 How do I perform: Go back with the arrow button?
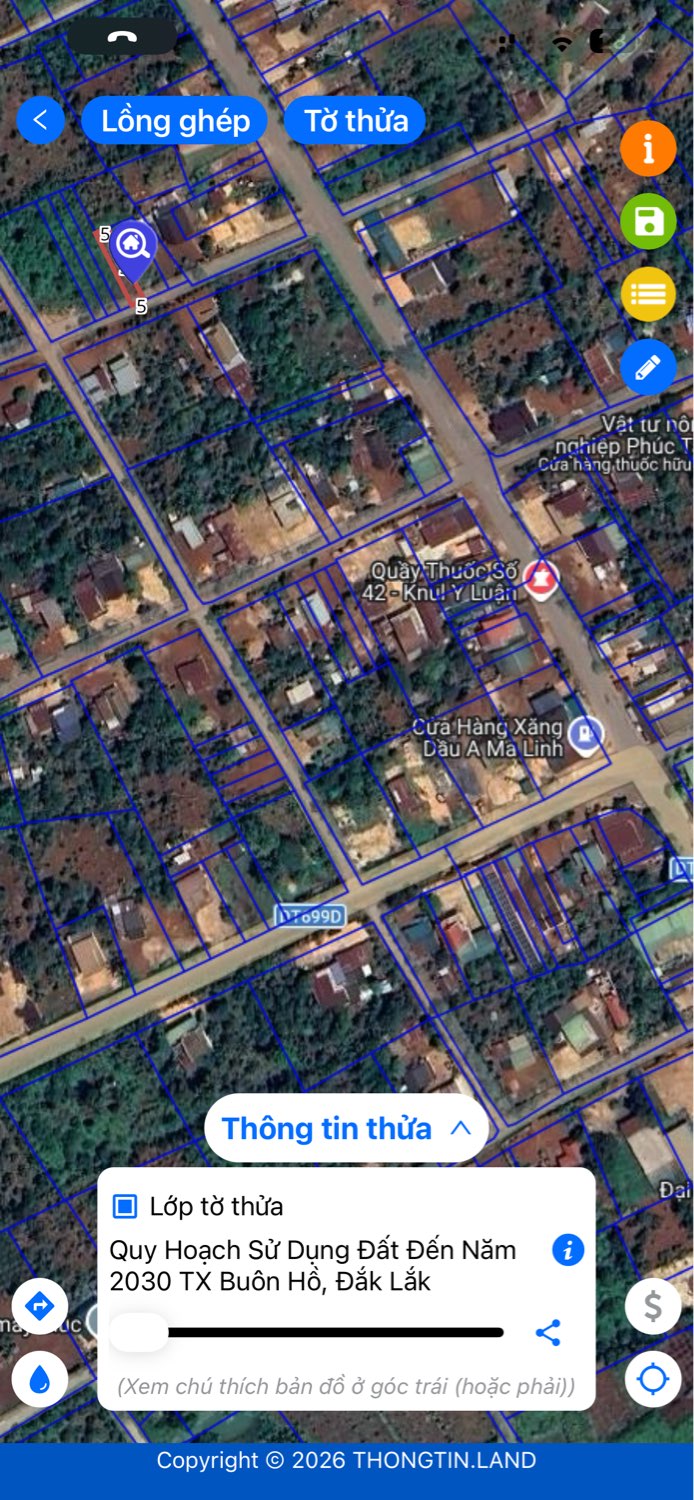(41, 121)
